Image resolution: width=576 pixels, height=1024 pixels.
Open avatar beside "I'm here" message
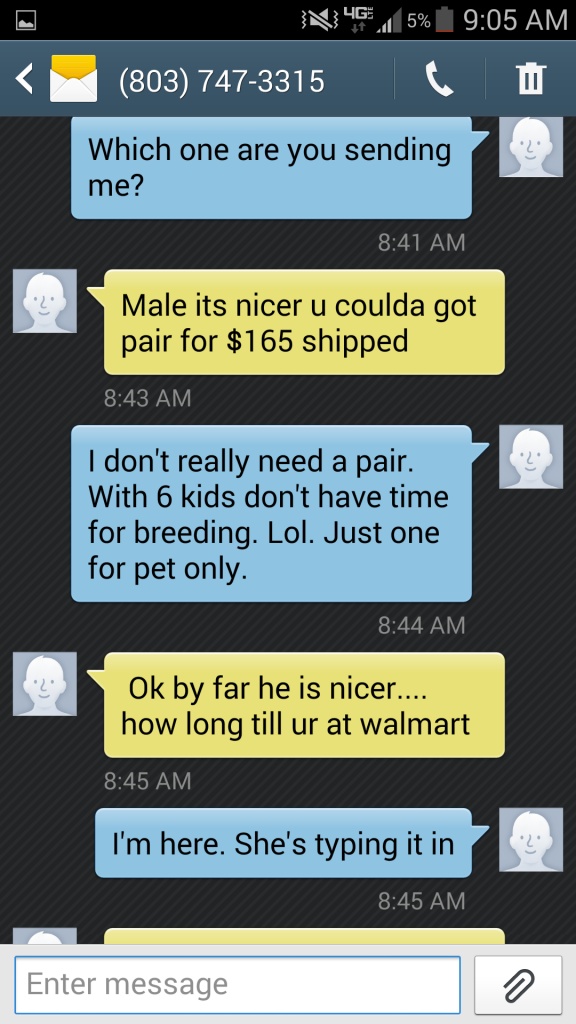[x=531, y=839]
